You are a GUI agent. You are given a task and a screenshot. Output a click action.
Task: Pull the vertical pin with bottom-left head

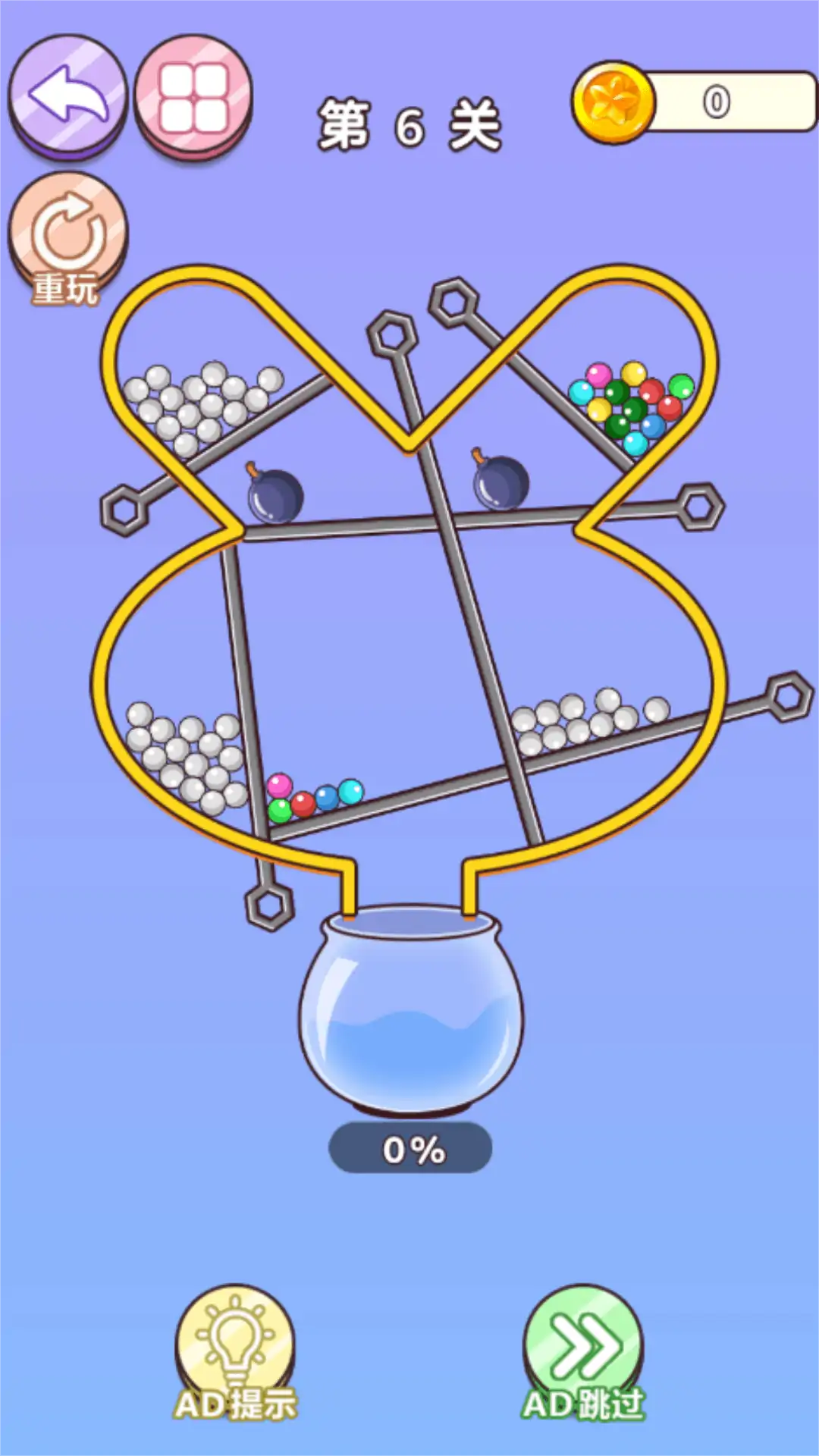pyautogui.click(x=269, y=905)
